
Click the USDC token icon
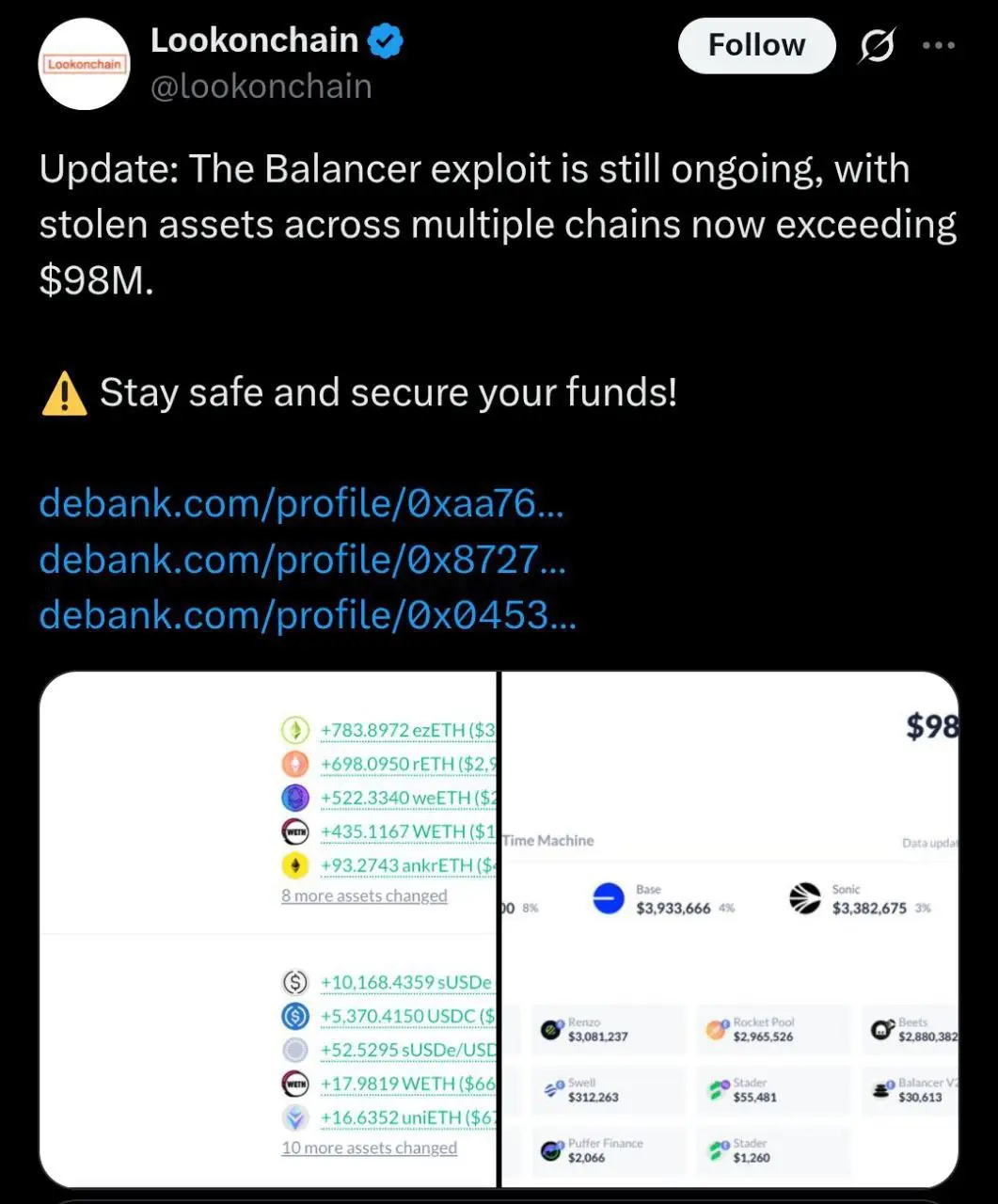295,1016
